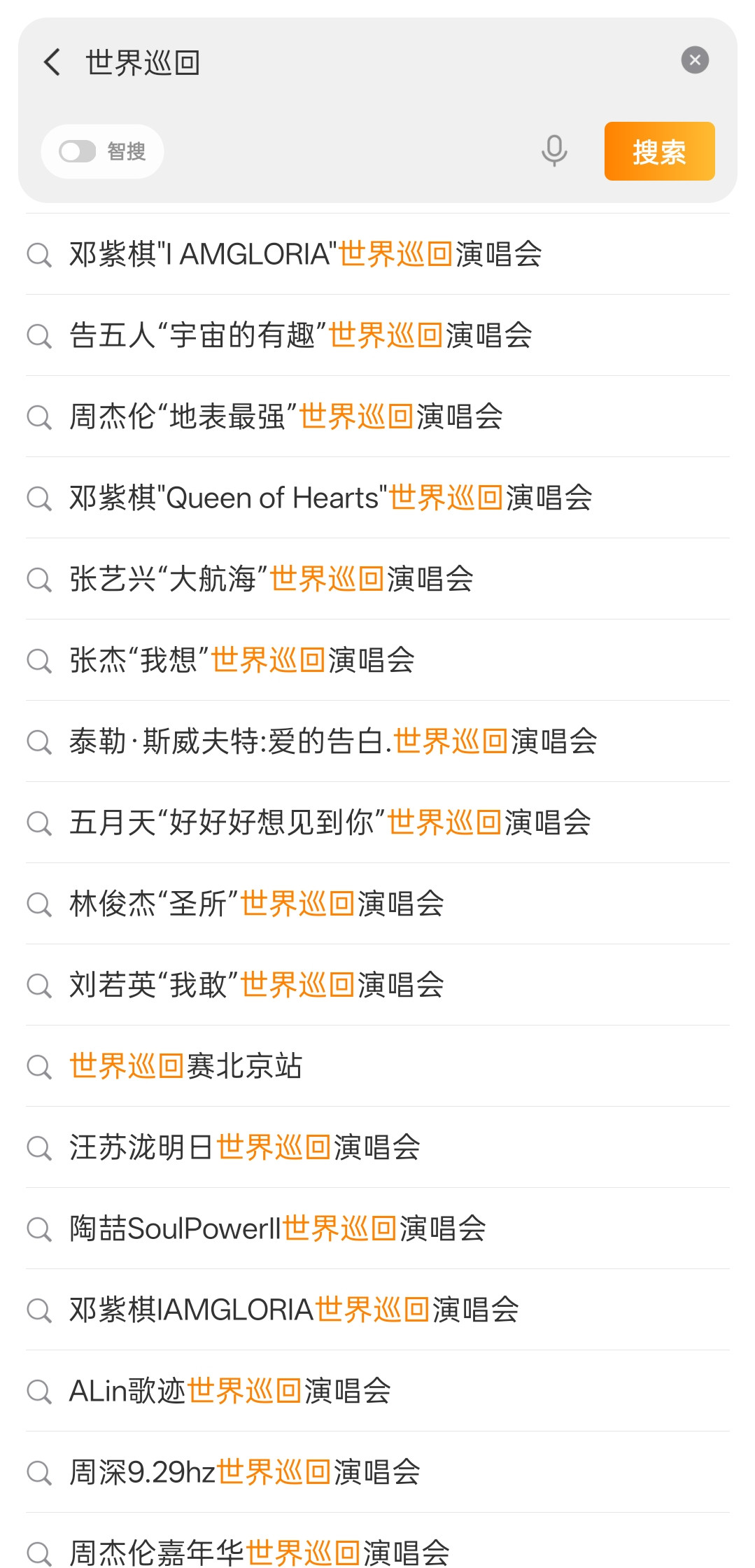Tap suggestion 陶喆SoulPowerII世界巡回演唱会
This screenshot has width=755, height=1568.
[x=277, y=1228]
